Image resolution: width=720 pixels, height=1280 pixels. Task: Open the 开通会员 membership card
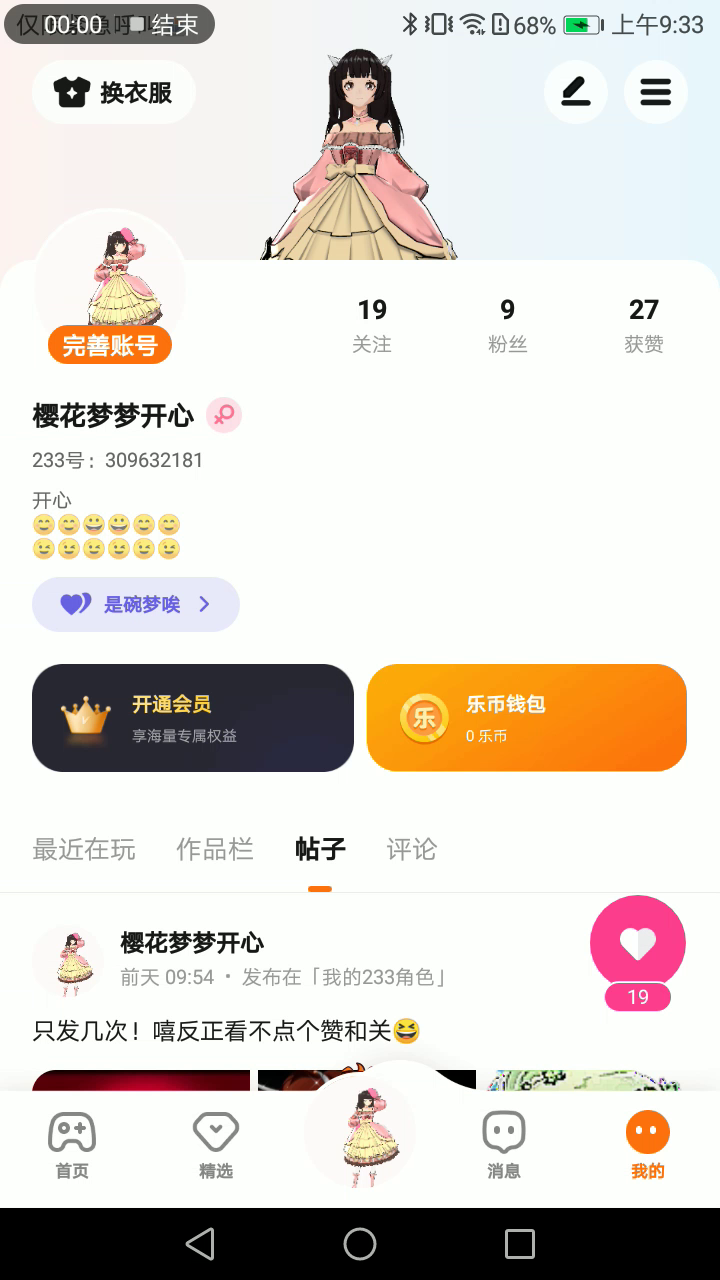pyautogui.click(x=193, y=718)
